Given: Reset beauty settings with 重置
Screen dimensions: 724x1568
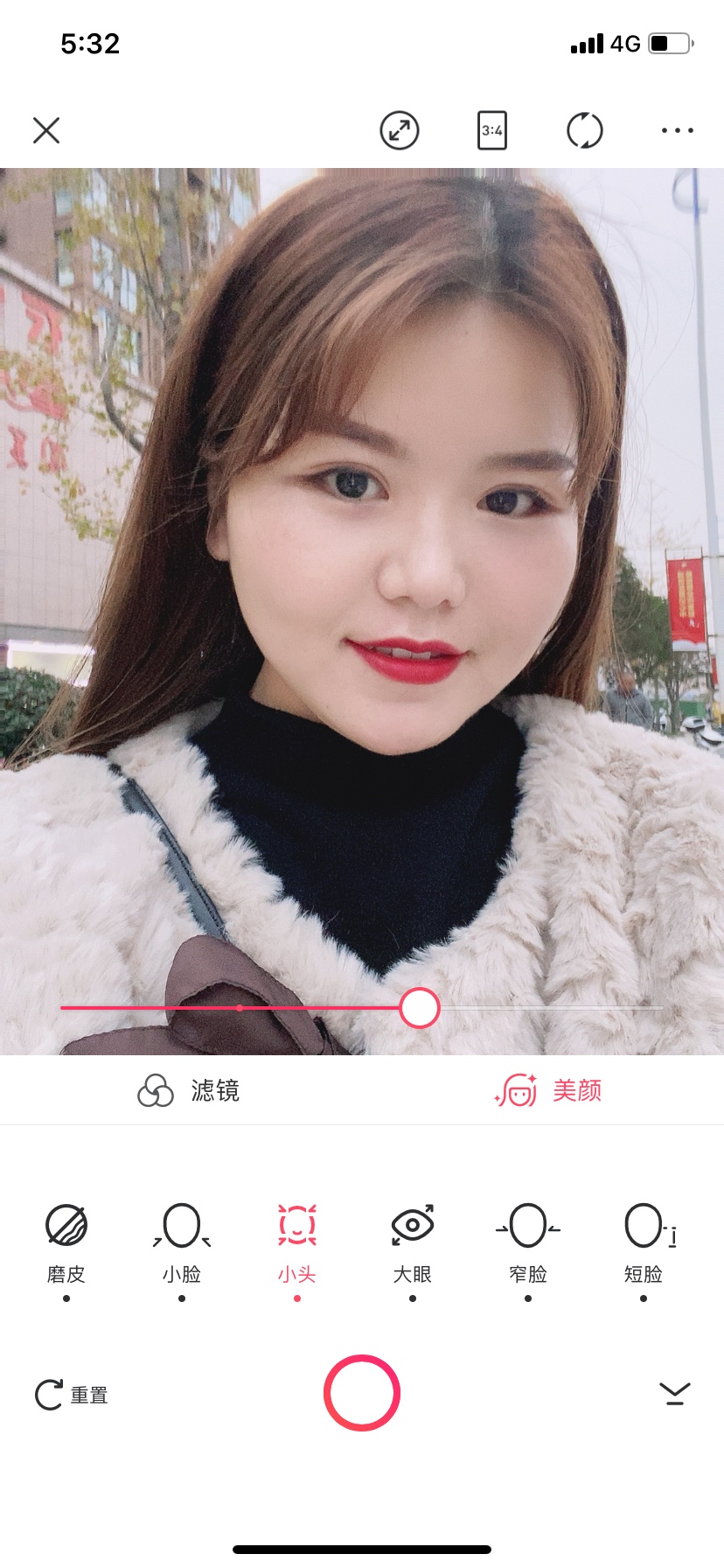Looking at the screenshot, I should pos(72,1395).
